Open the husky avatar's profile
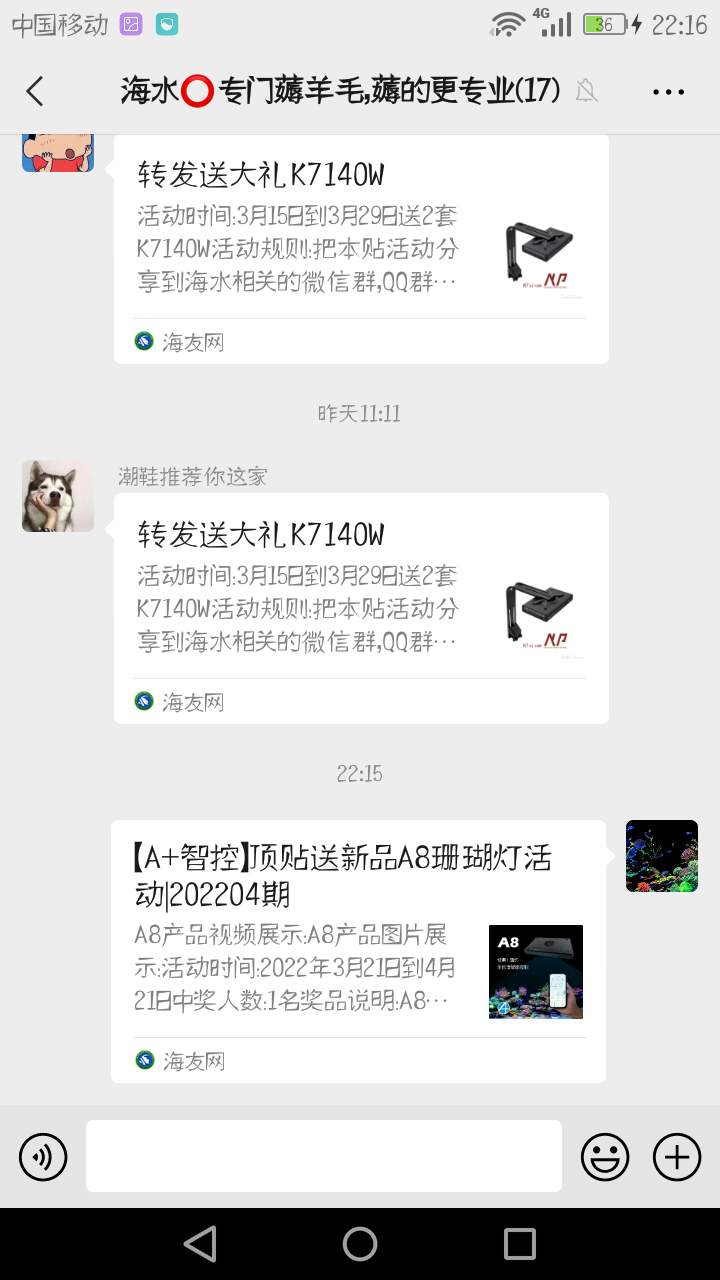720x1280 pixels. [x=58, y=496]
